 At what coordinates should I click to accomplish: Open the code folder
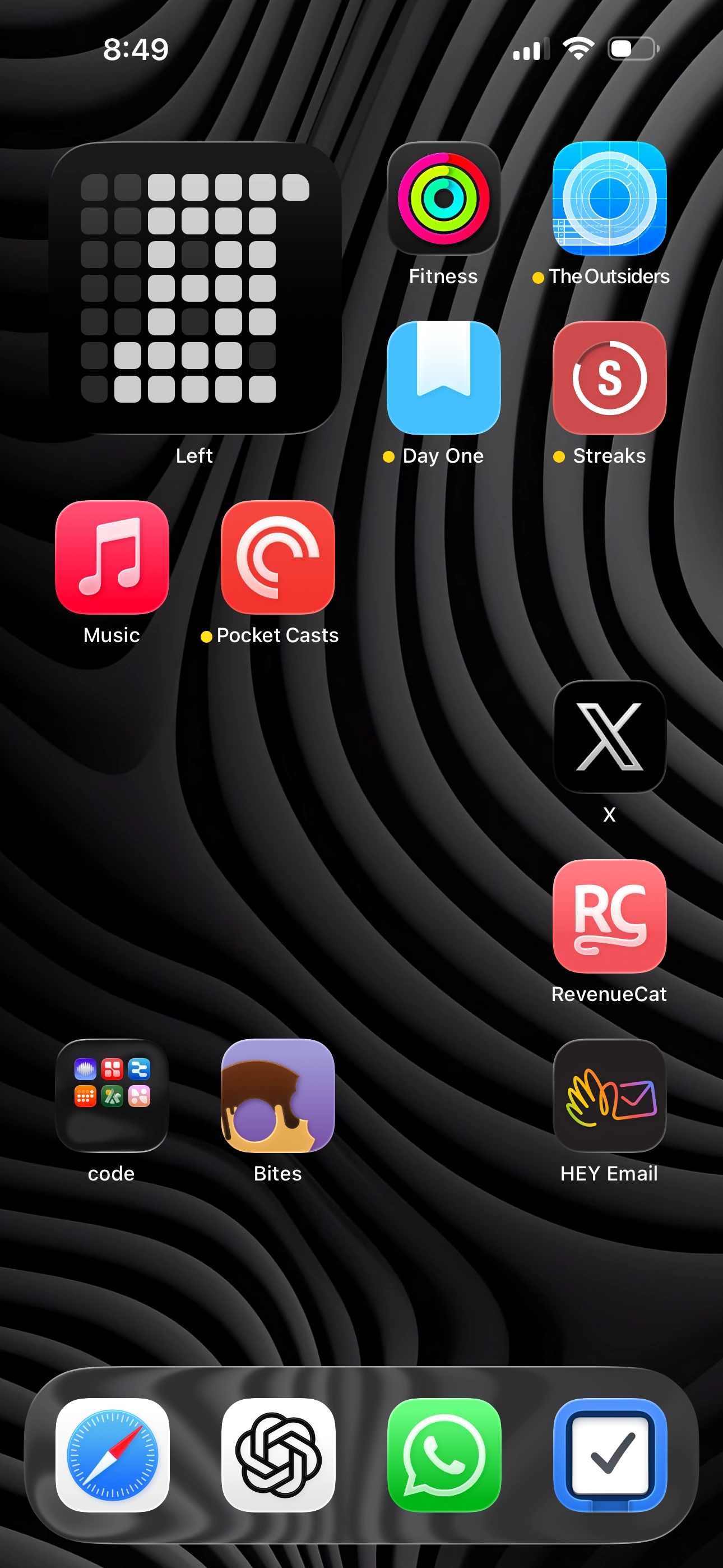point(112,1096)
